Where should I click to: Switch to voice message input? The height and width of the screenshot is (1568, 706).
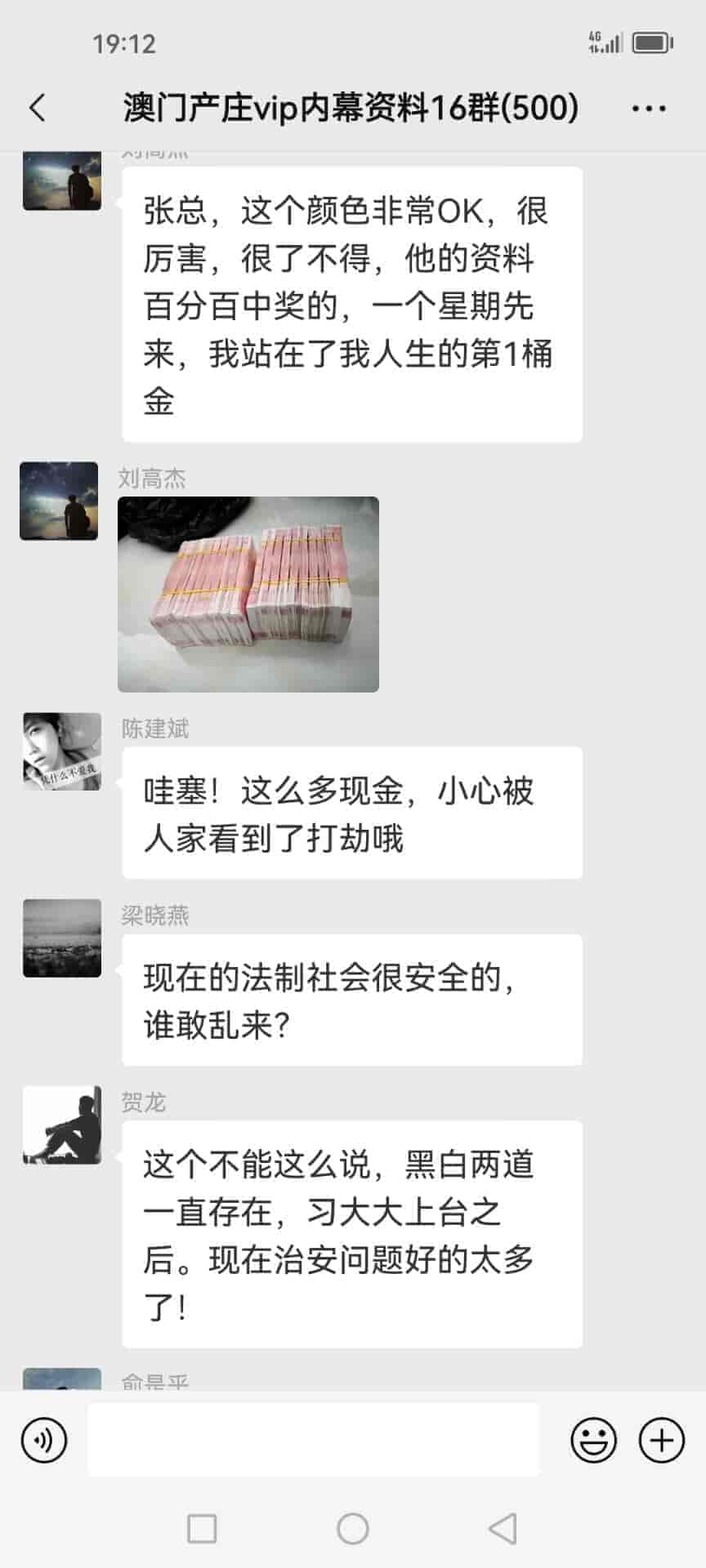(44, 1440)
